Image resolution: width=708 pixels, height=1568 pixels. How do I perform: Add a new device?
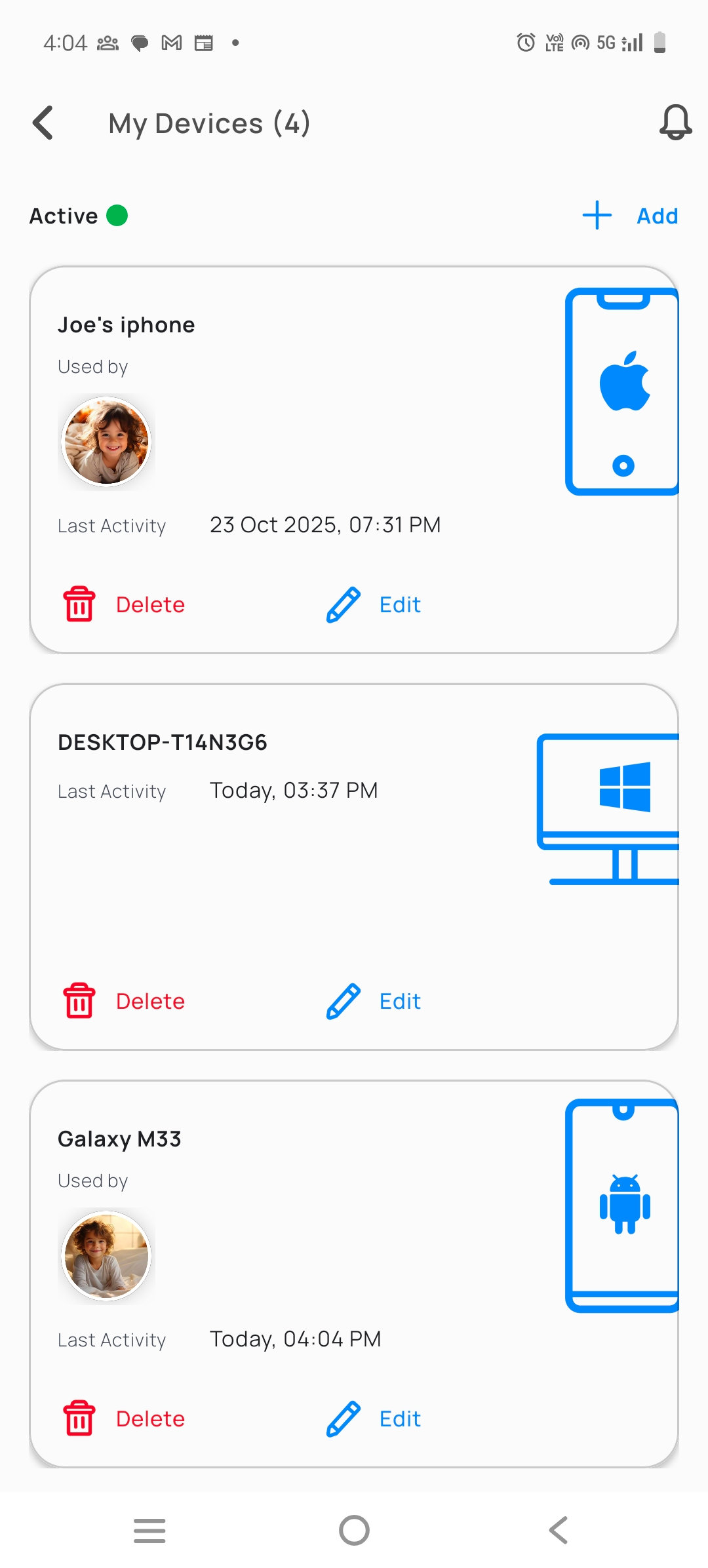click(x=631, y=216)
